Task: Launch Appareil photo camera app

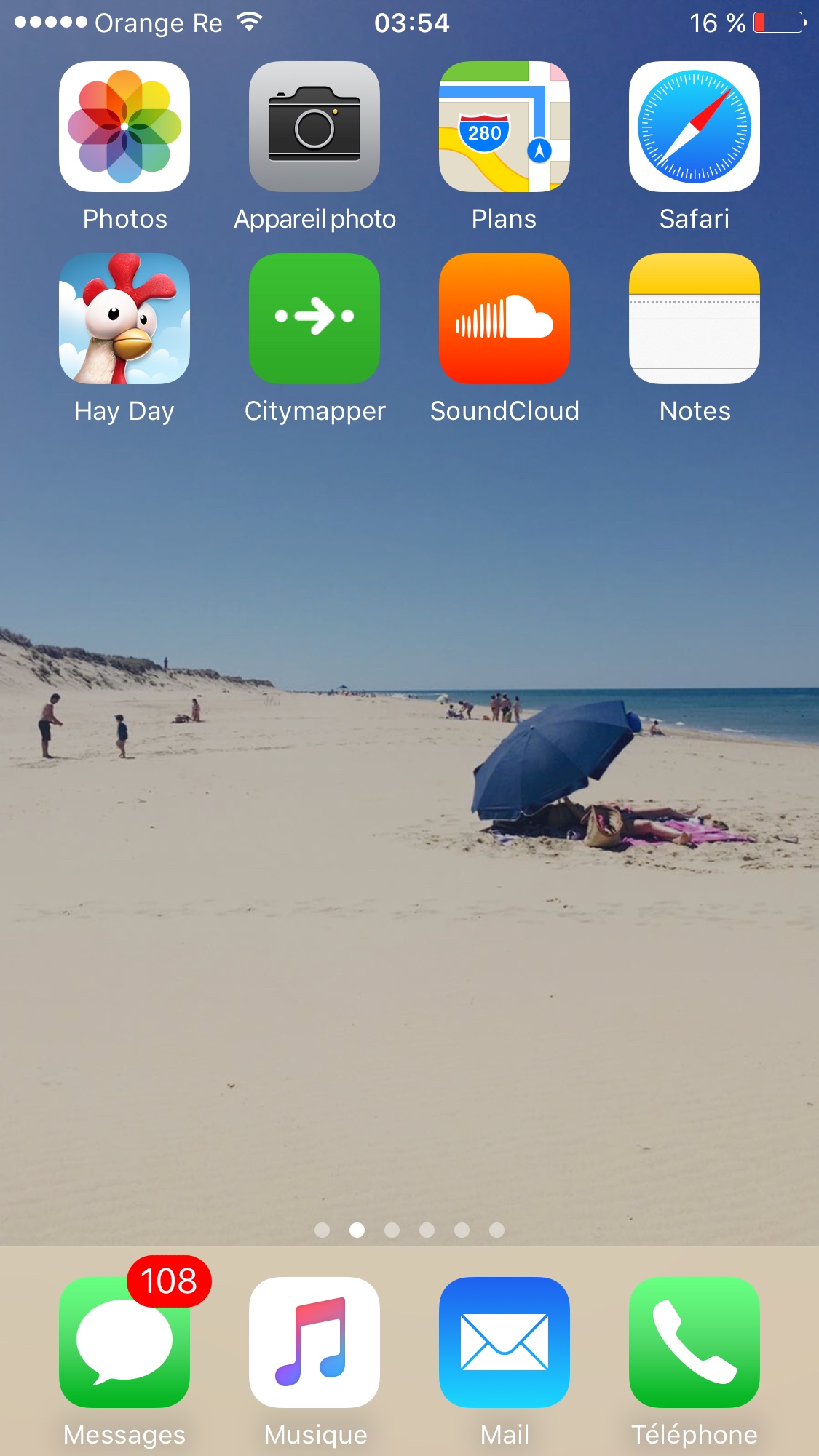Action: (314, 127)
